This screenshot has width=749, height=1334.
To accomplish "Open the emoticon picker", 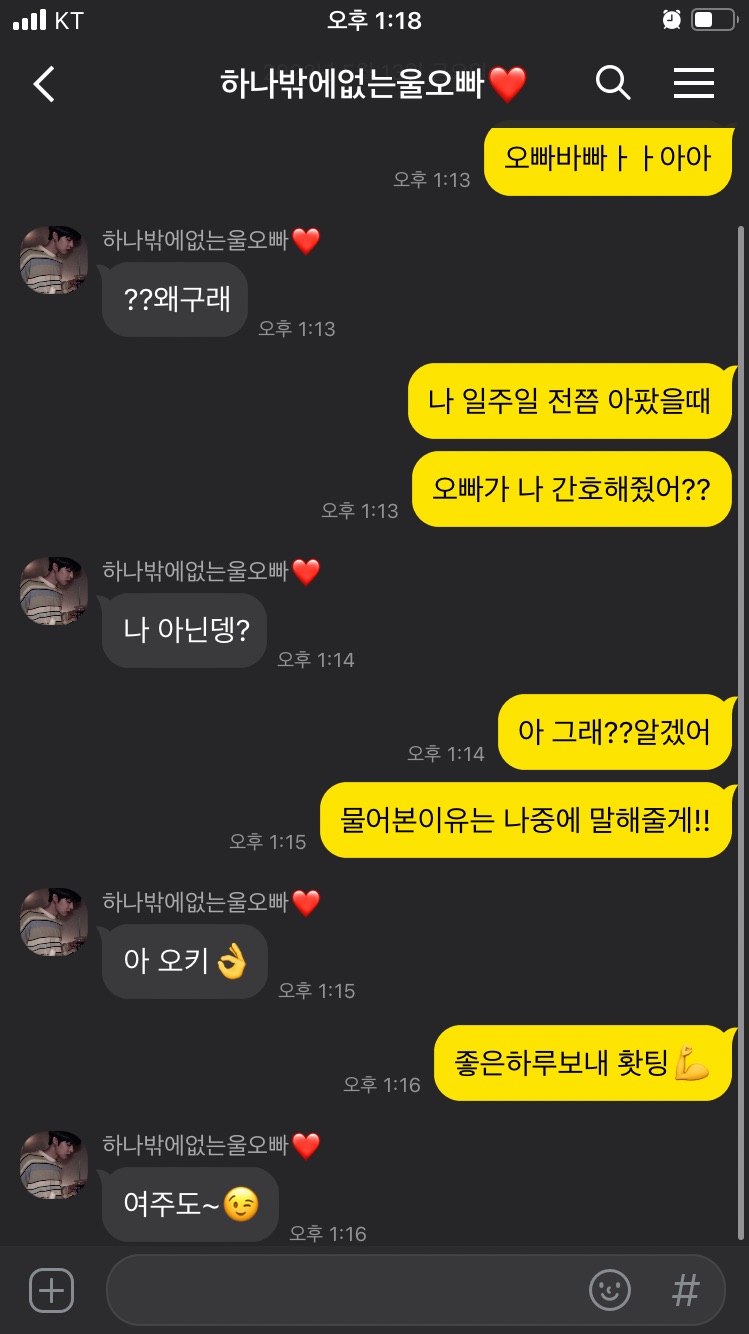I will point(610,1290).
